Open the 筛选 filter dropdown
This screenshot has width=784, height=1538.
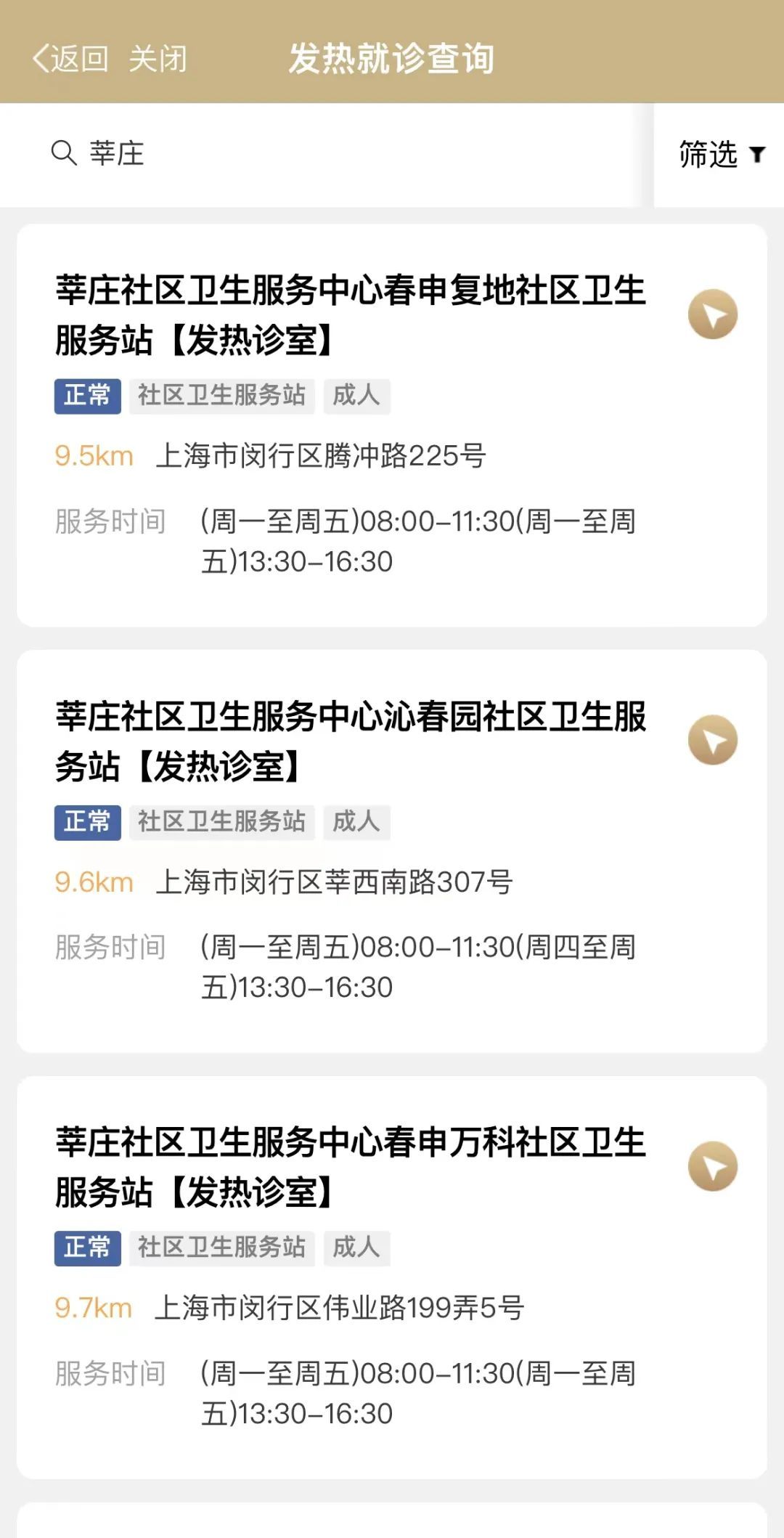tap(720, 155)
